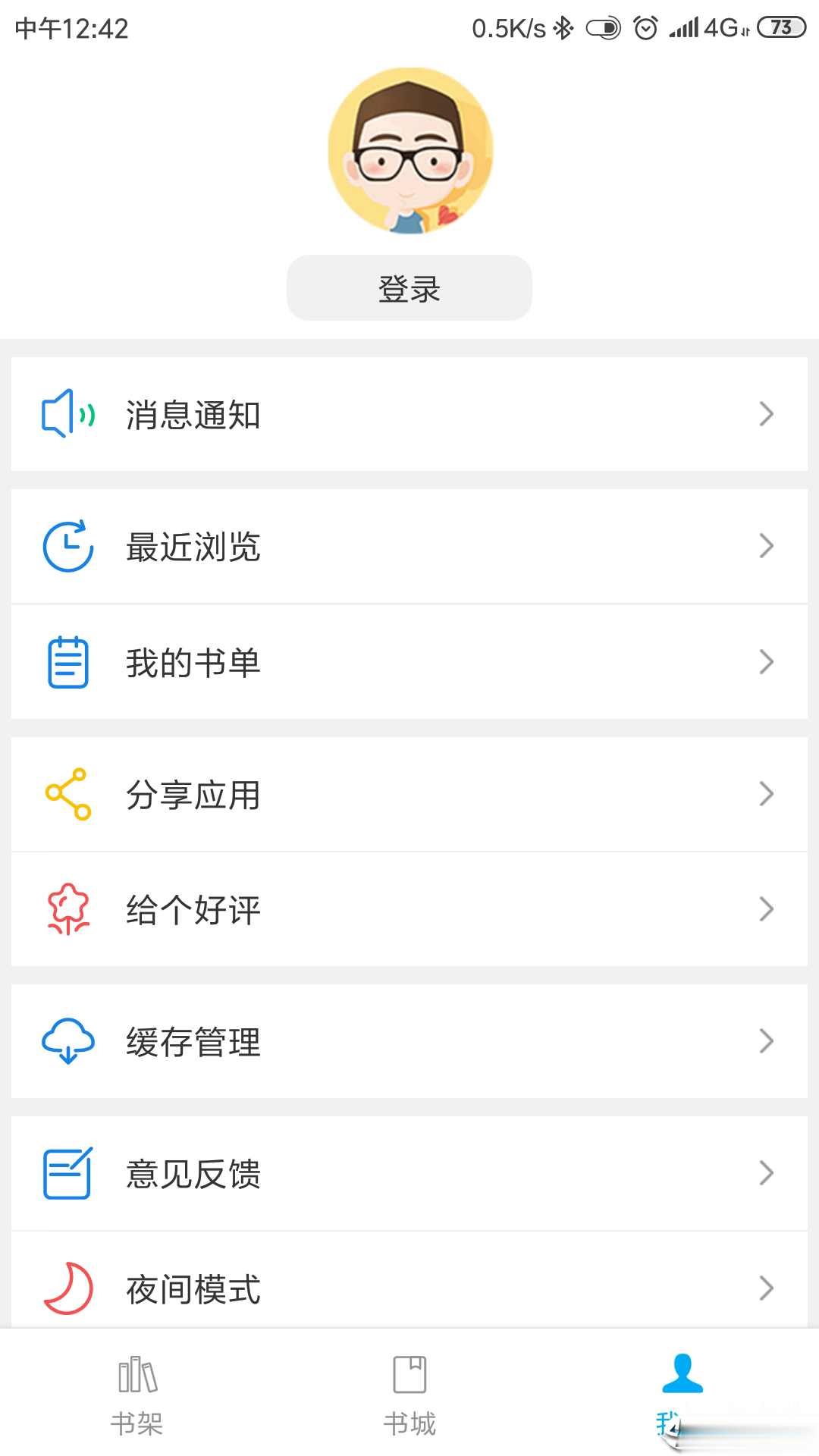Select the cloud download icon for 缓存管理
The image size is (819, 1456).
coord(68,1042)
